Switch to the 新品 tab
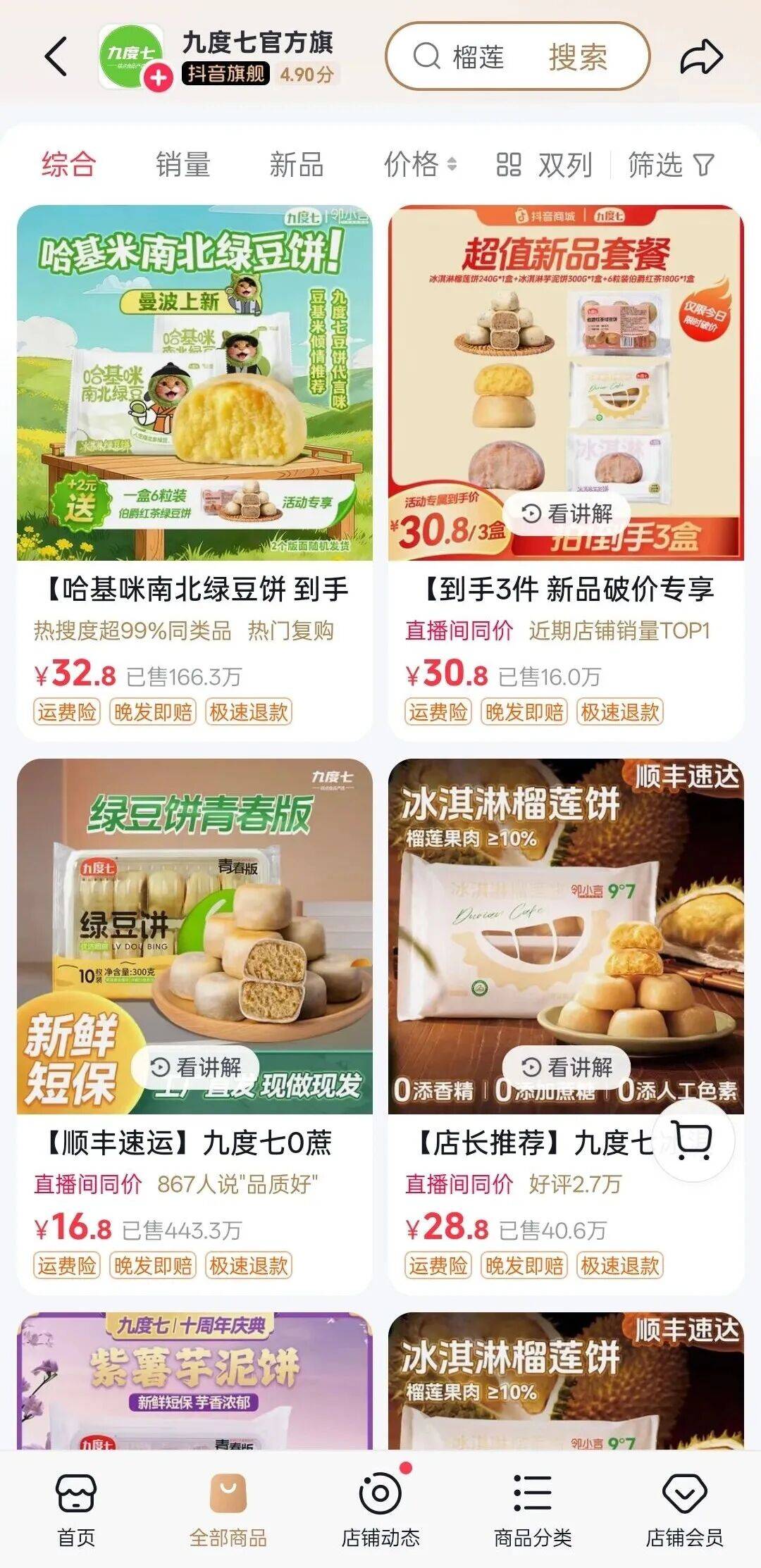The height and width of the screenshot is (1568, 761). point(296,165)
